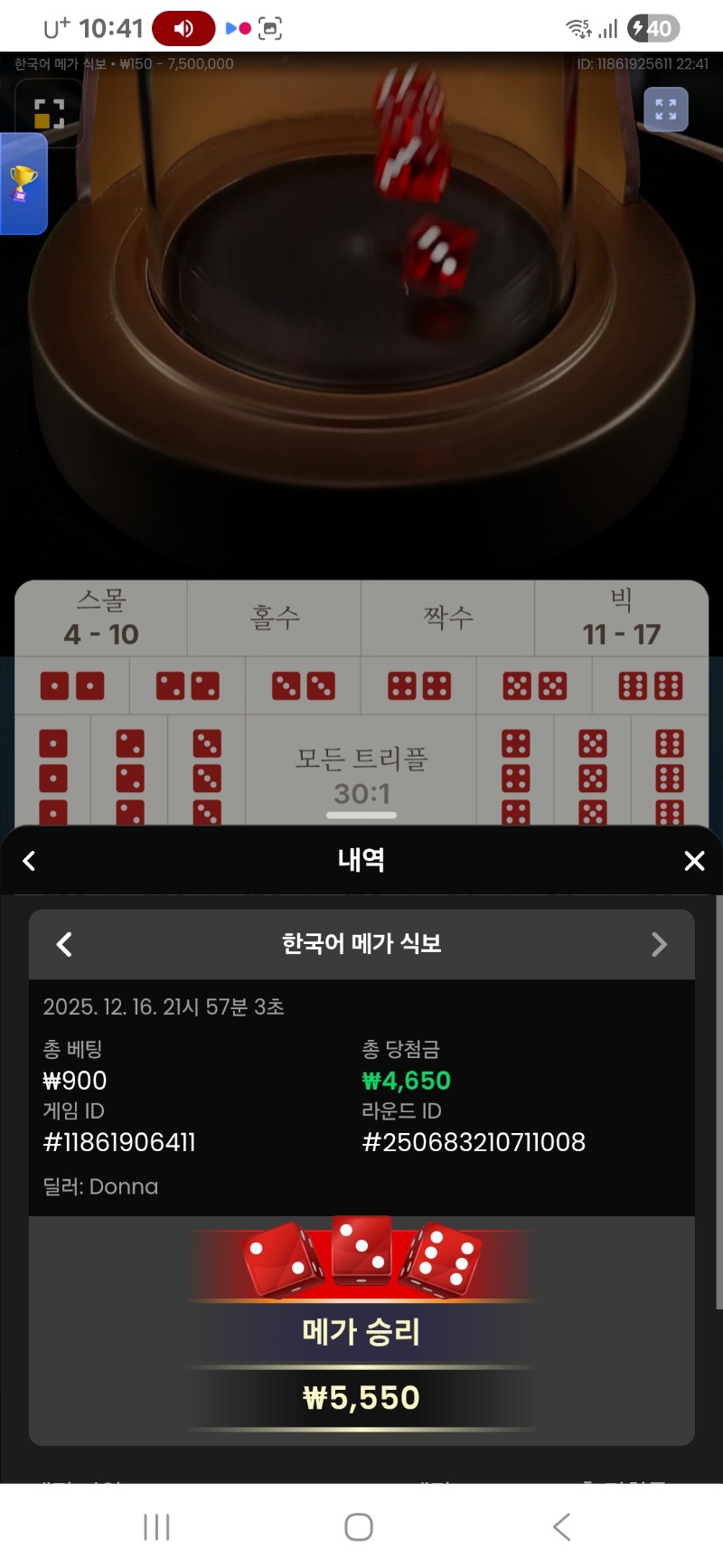Bet on 홀수 (odd)
Image resolution: width=723 pixels, height=1568 pixels.
click(275, 619)
